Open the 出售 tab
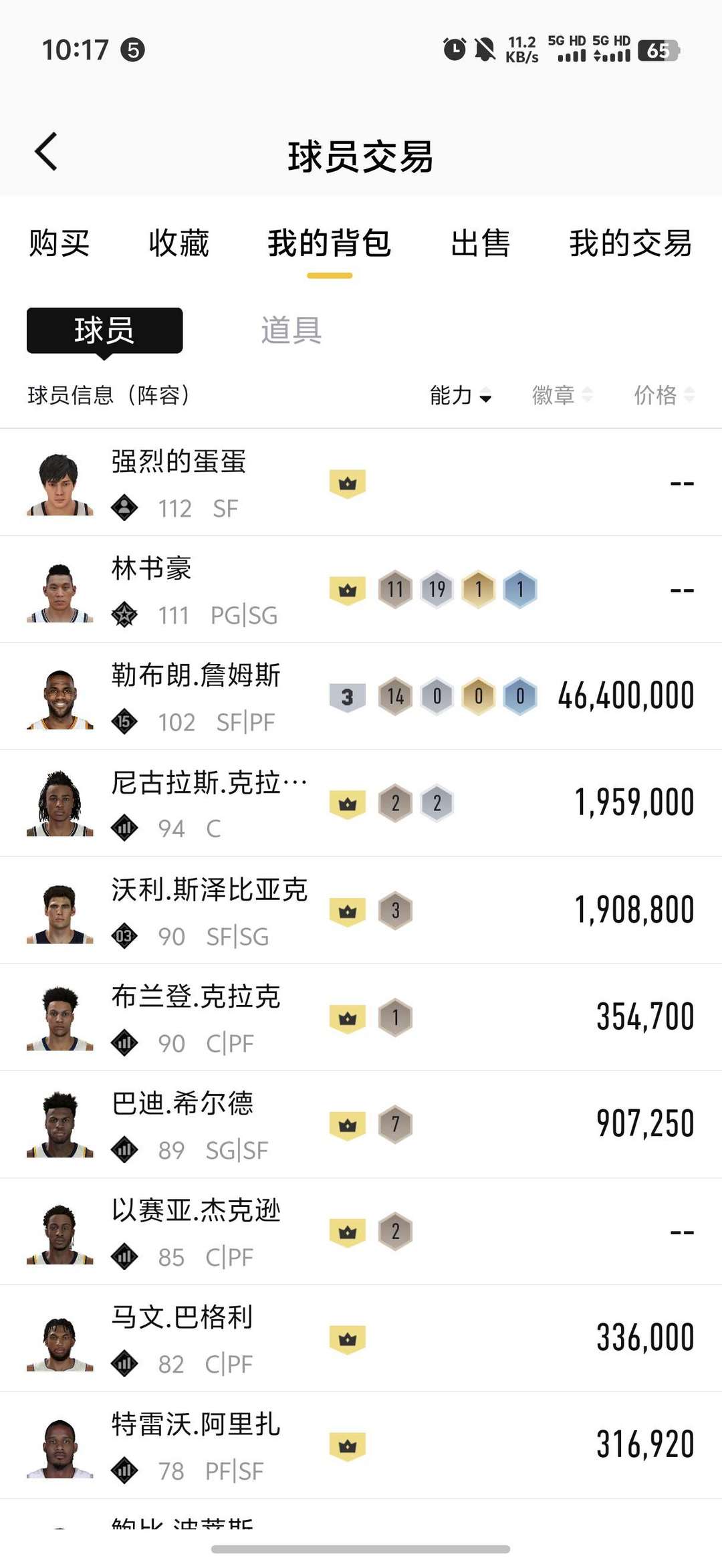Screen dimensions: 722x1568 coord(480,243)
